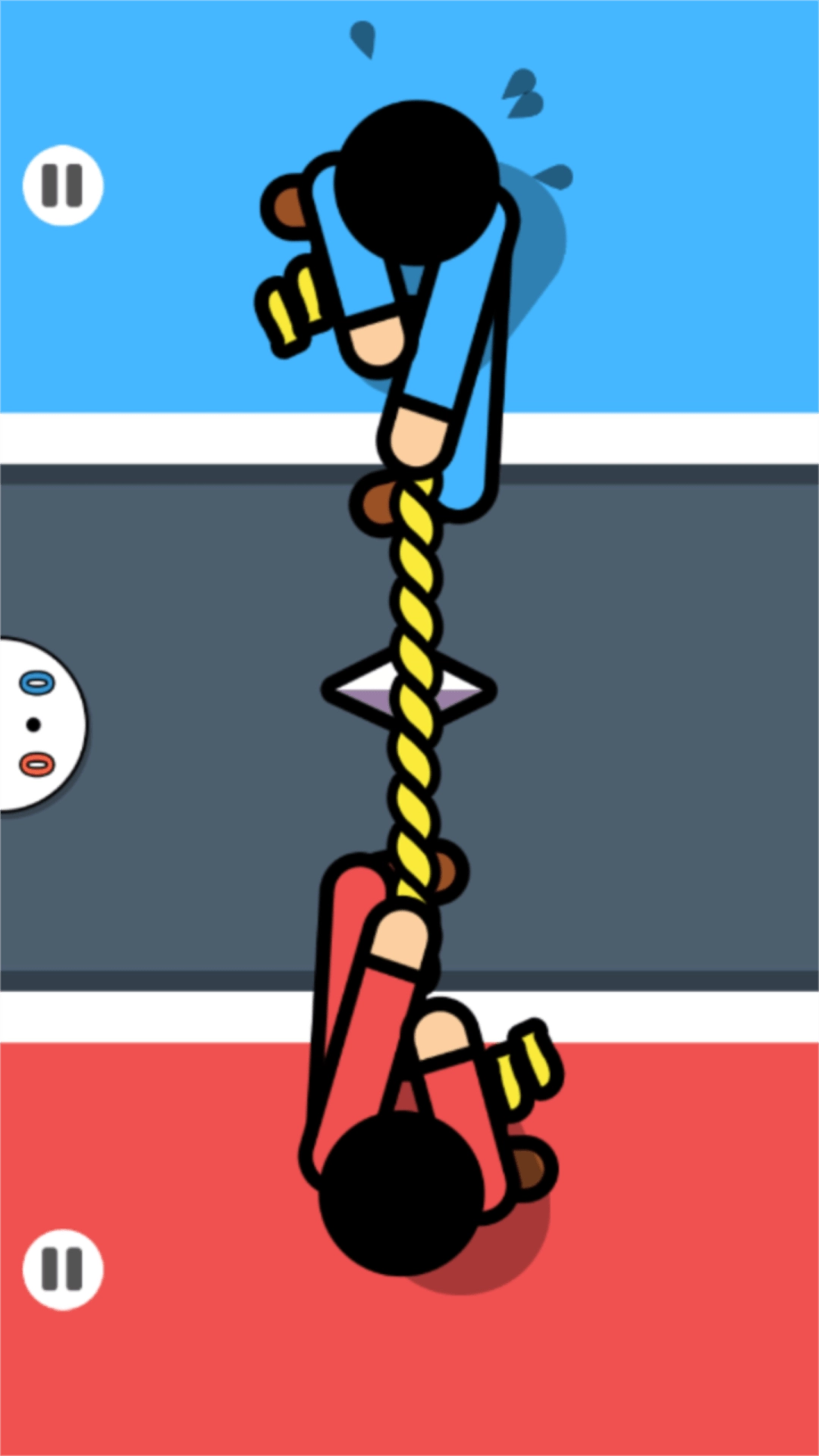Pause the game from the red side
Viewport: 819px width, 1456px height.
click(63, 1269)
